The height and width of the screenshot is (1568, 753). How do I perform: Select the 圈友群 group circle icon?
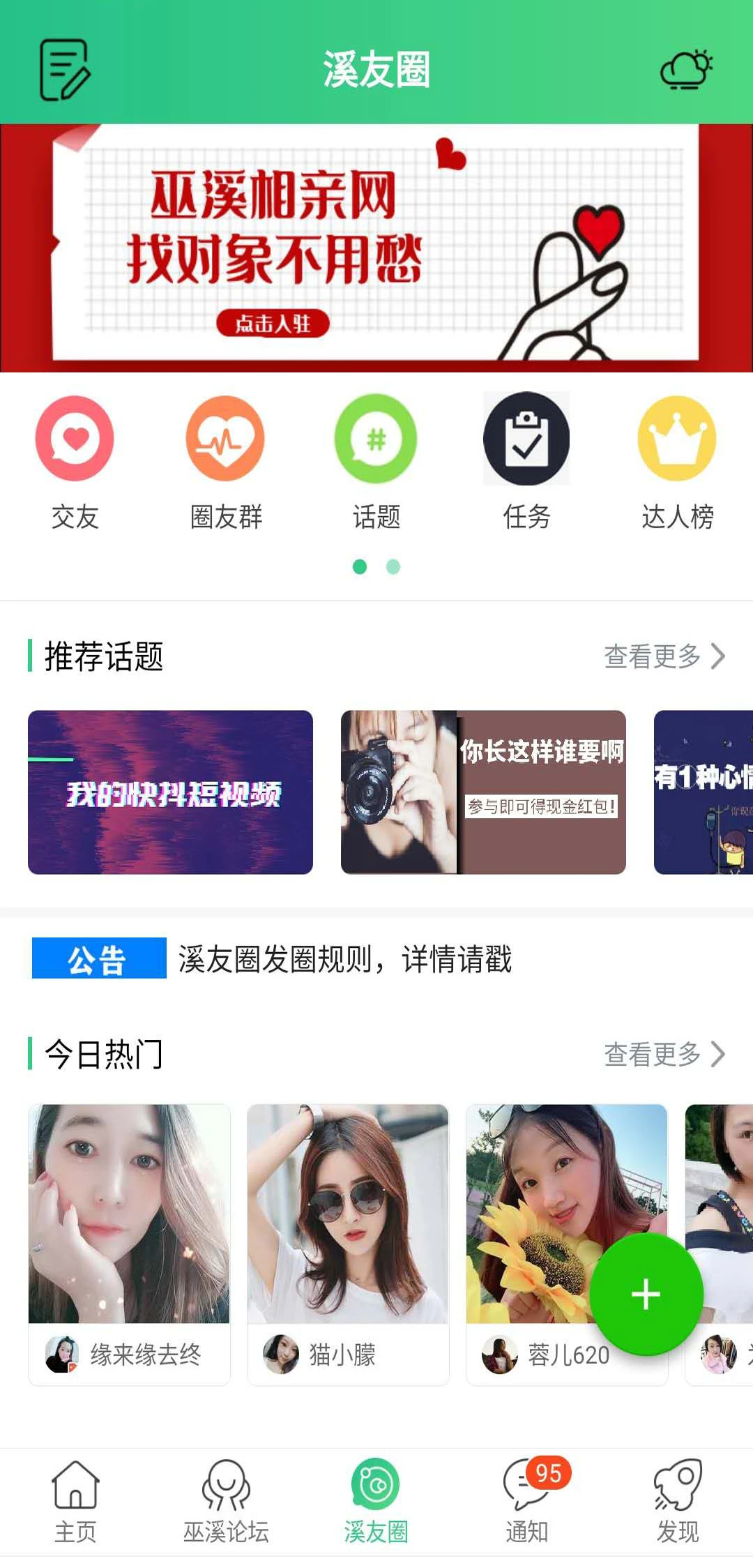(x=225, y=438)
